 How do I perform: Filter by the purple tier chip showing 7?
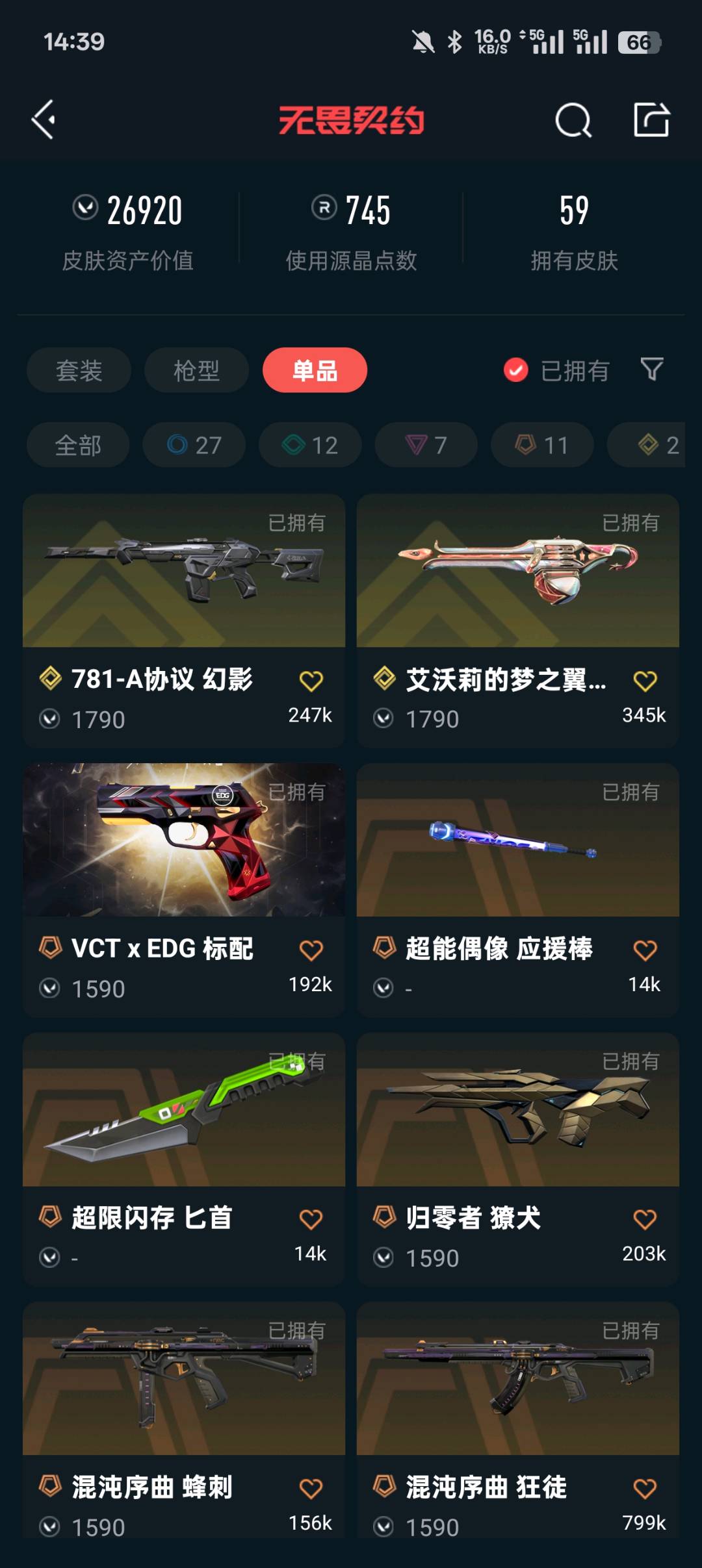pyautogui.click(x=426, y=445)
